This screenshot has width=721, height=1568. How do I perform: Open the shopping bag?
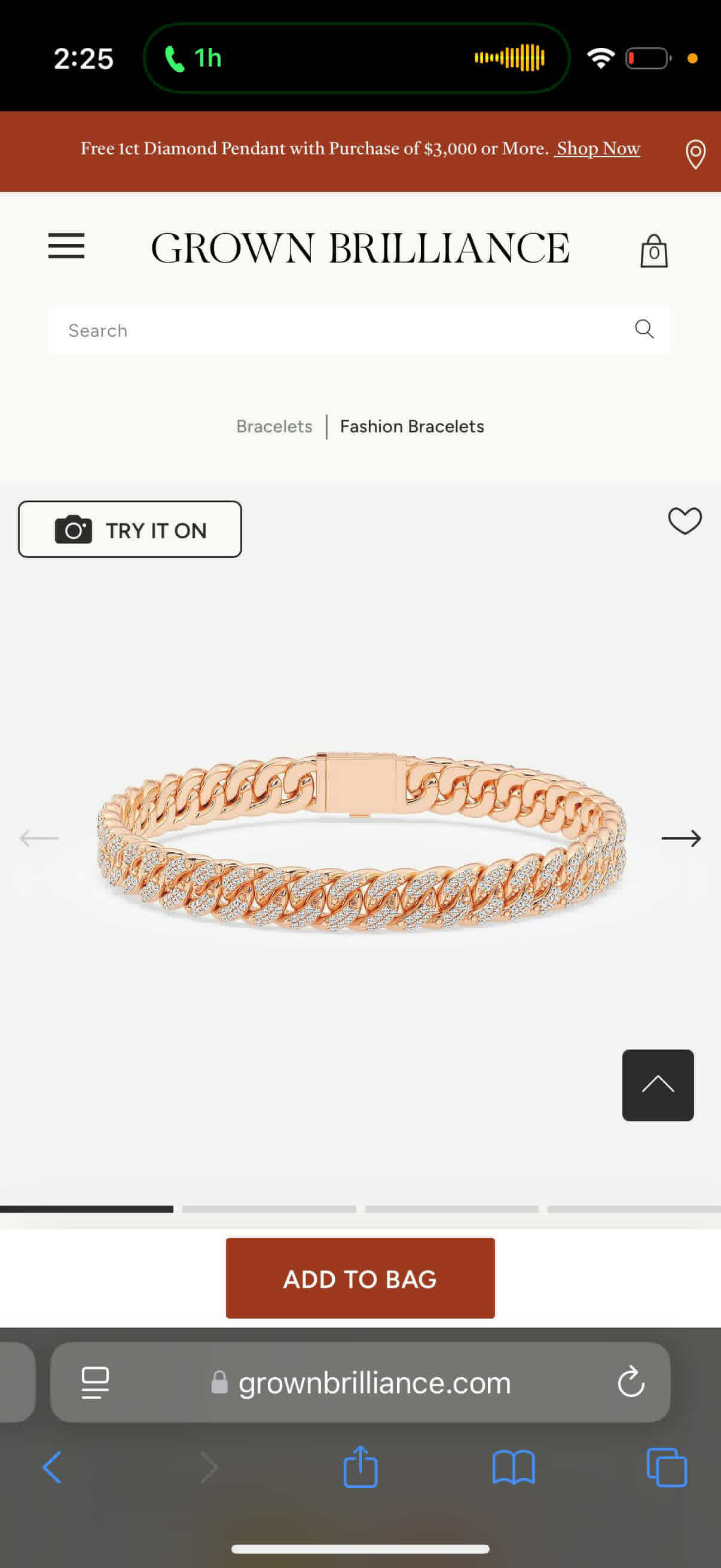653,251
